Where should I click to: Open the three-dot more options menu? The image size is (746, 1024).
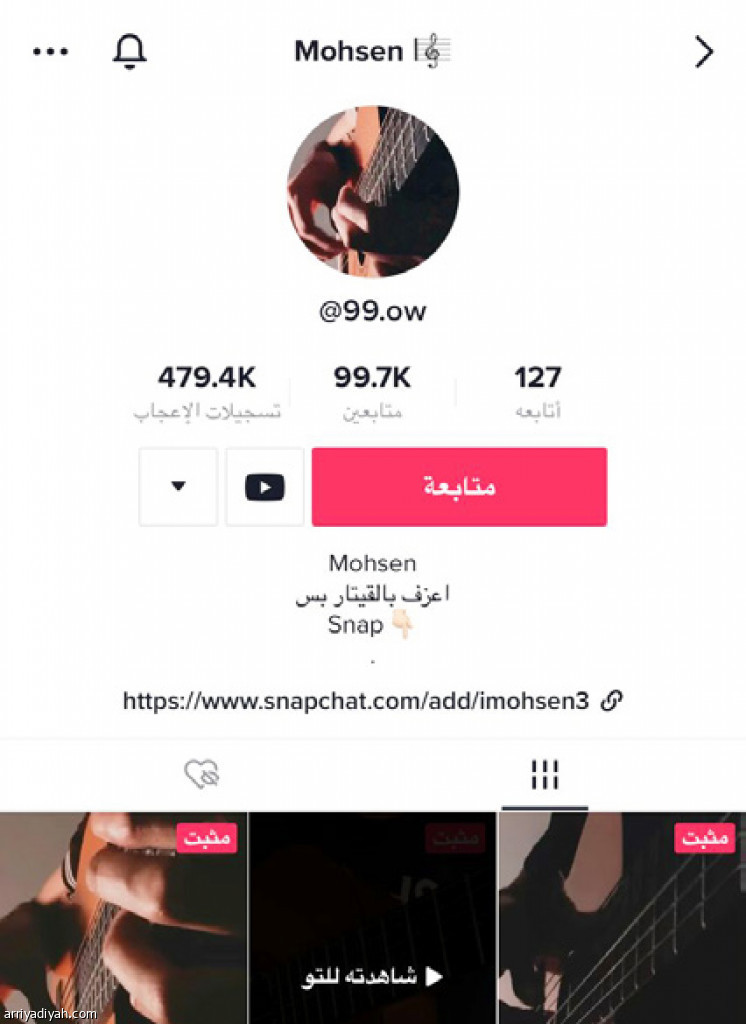point(50,52)
